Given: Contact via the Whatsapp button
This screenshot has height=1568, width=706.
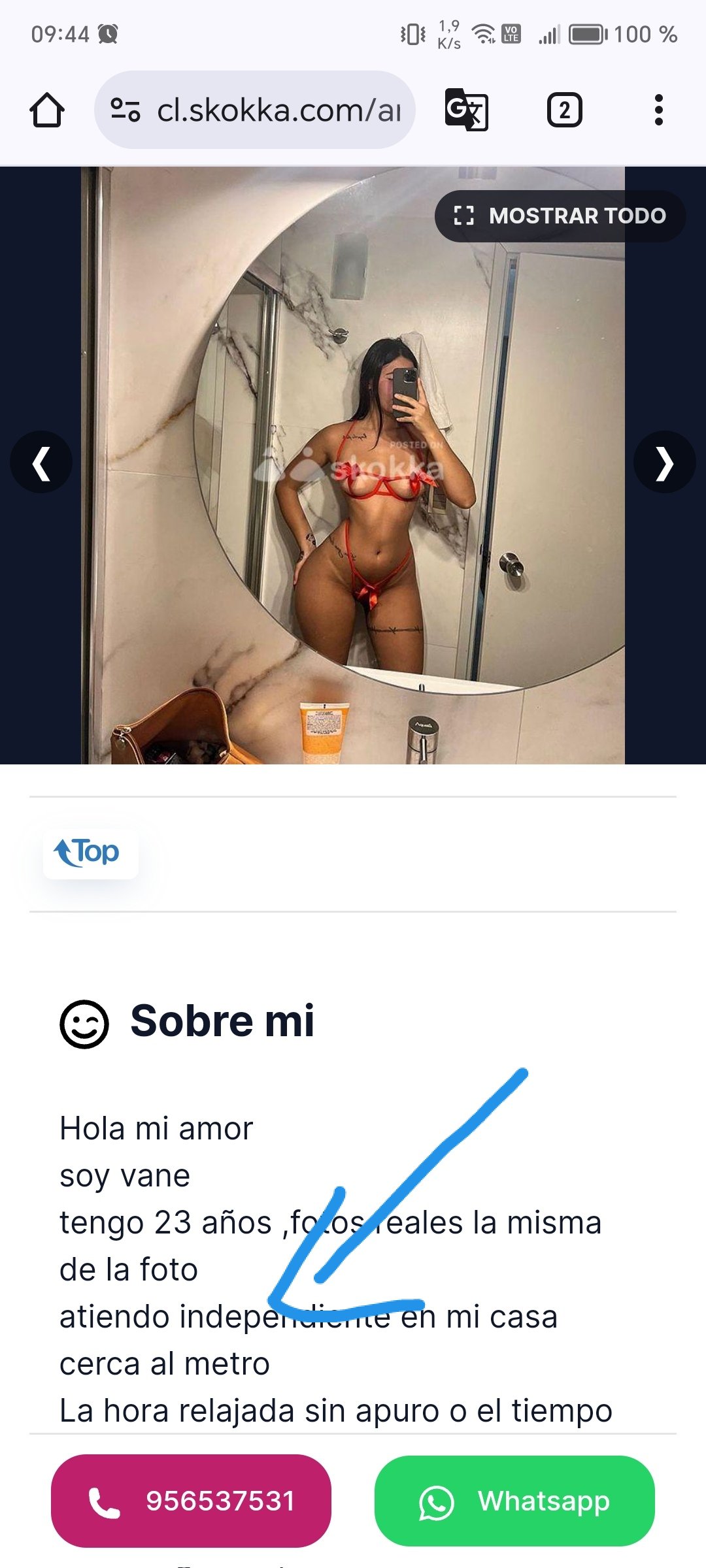Looking at the screenshot, I should pyautogui.click(x=514, y=1501).
